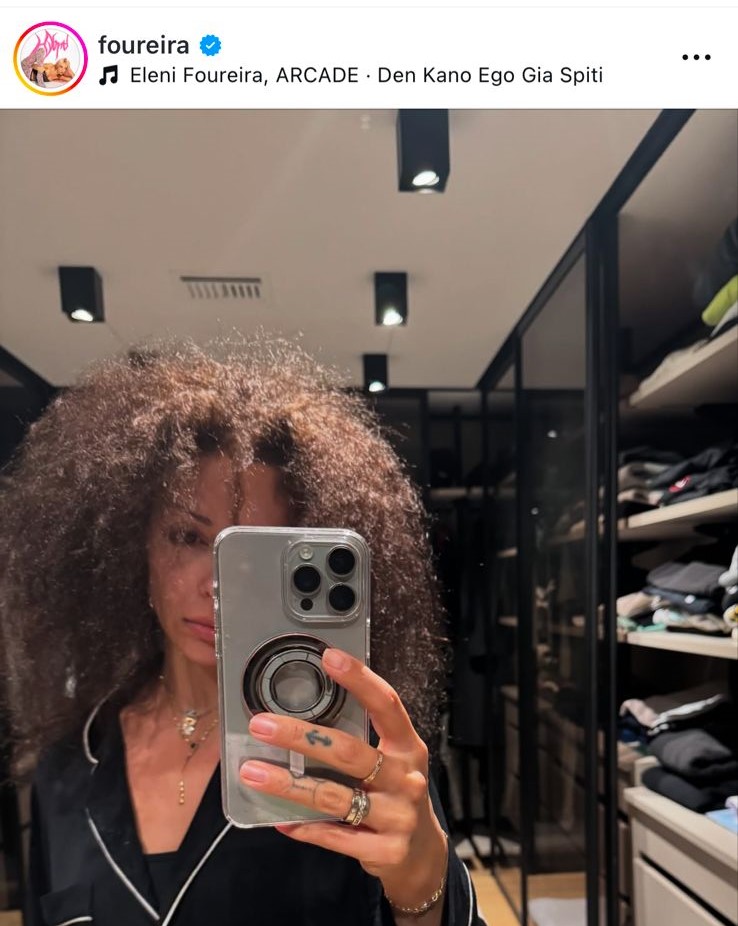Open the Den Kano Ego Gia Spiti audio
The image size is (738, 926).
point(365,76)
